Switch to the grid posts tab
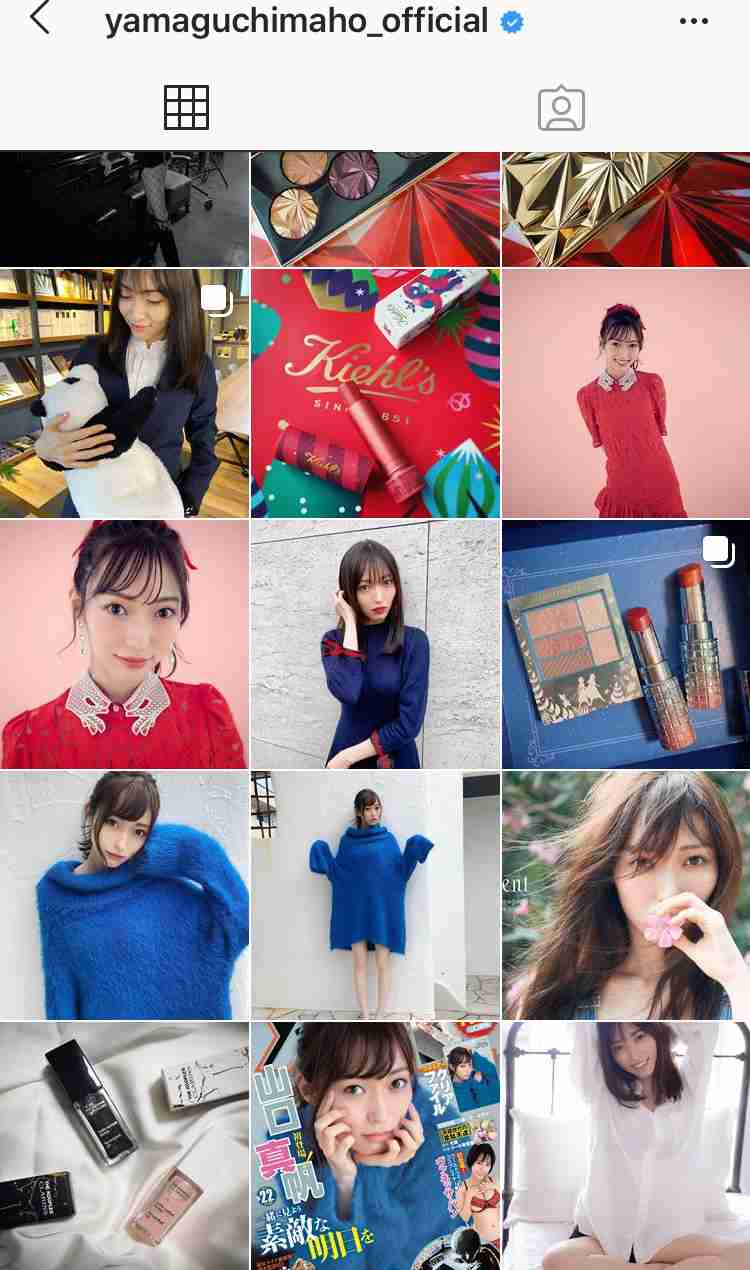 coord(187,108)
